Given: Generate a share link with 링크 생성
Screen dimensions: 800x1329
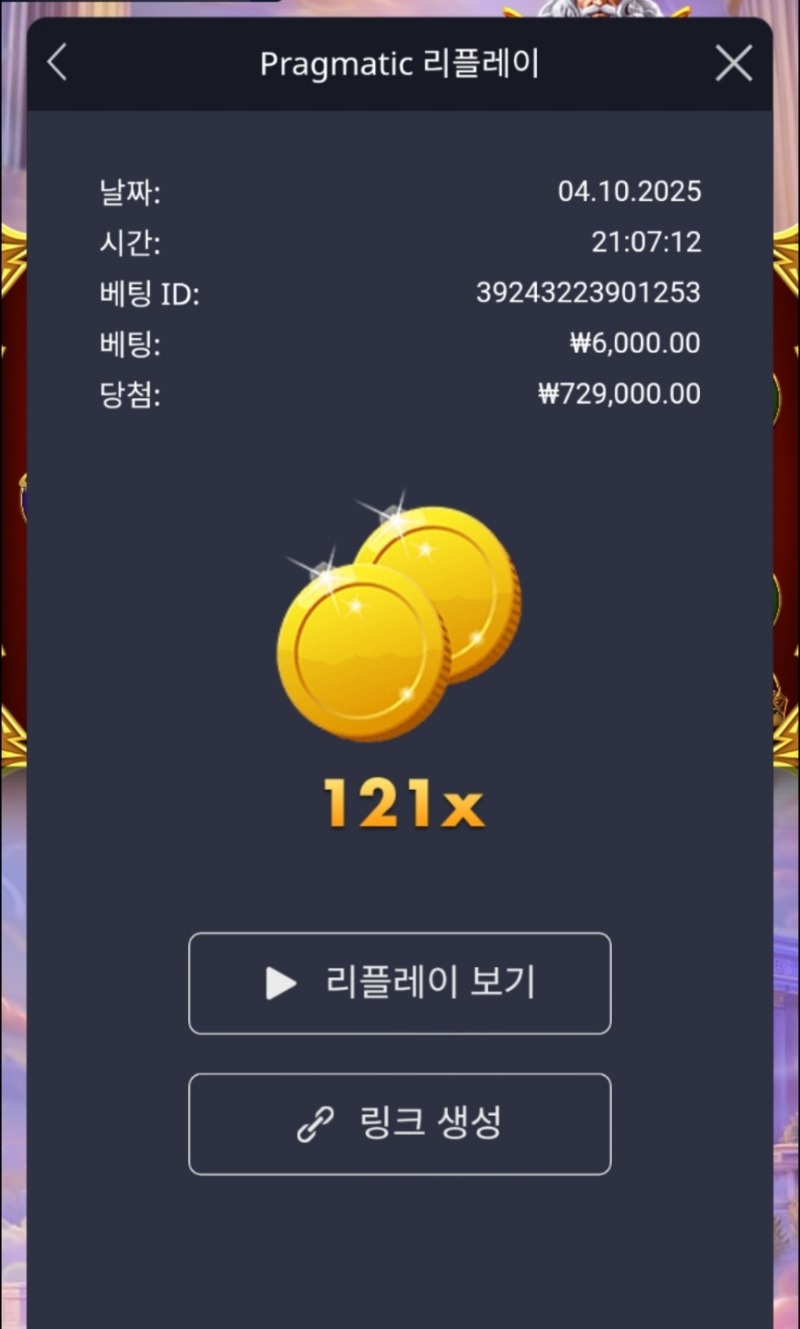Looking at the screenshot, I should pyautogui.click(x=400, y=1124).
